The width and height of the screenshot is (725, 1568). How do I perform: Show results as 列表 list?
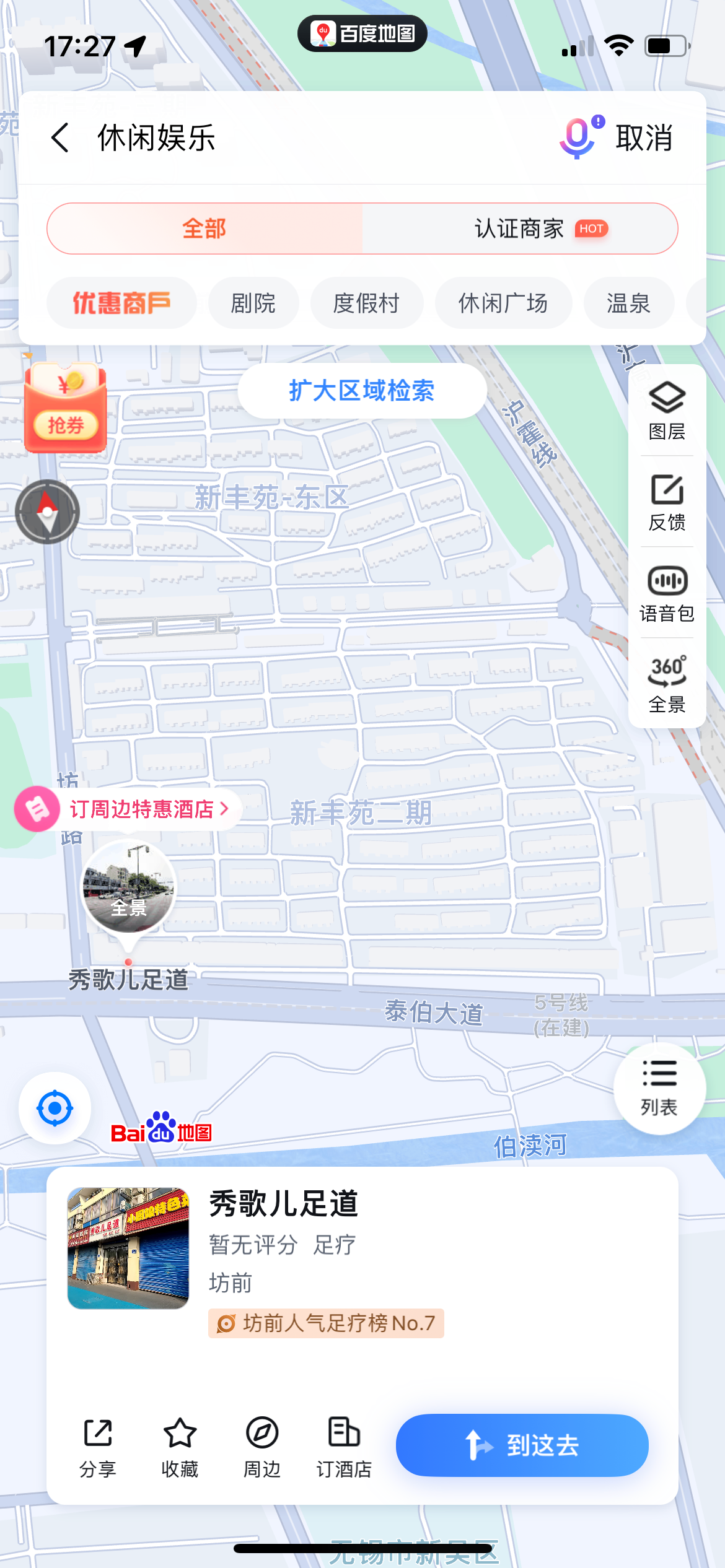pos(659,1088)
